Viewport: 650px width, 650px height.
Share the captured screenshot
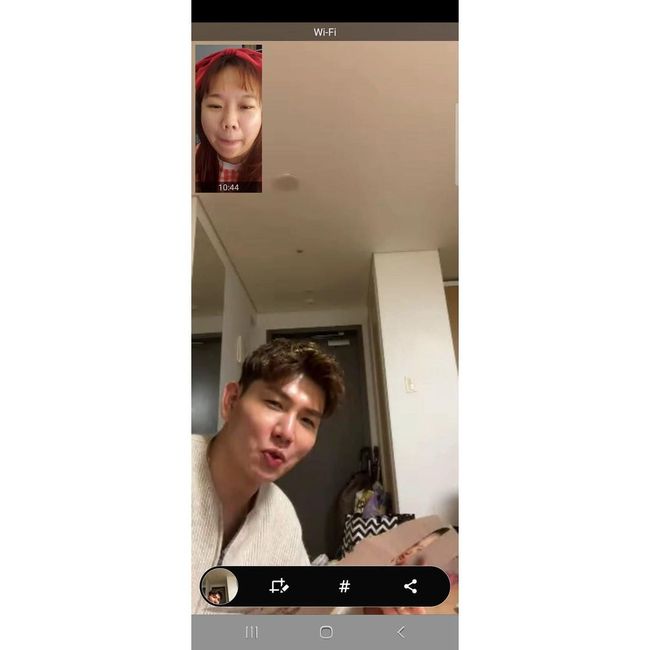click(410, 587)
